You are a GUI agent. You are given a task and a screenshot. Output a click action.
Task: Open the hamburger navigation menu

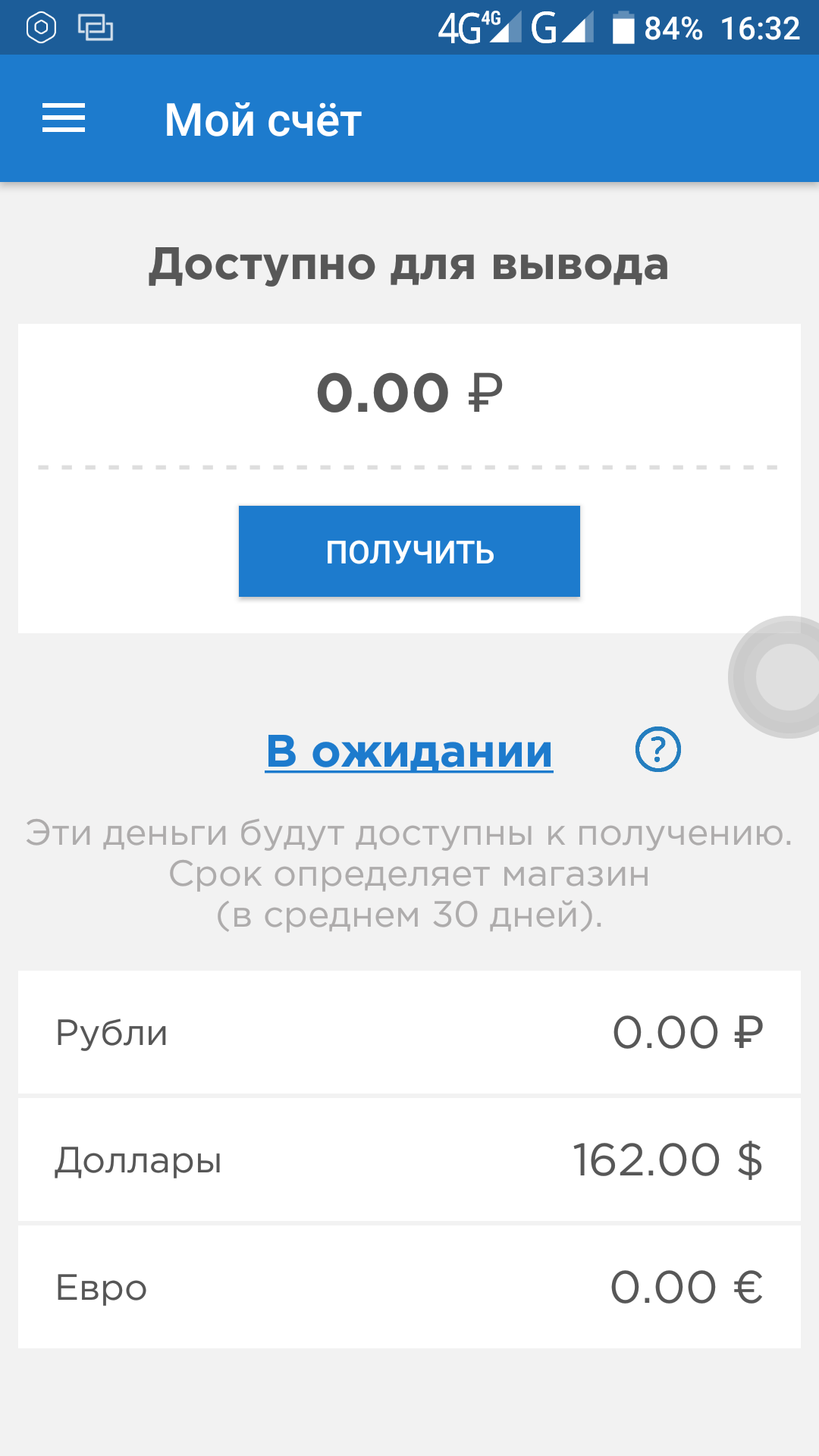(64, 119)
